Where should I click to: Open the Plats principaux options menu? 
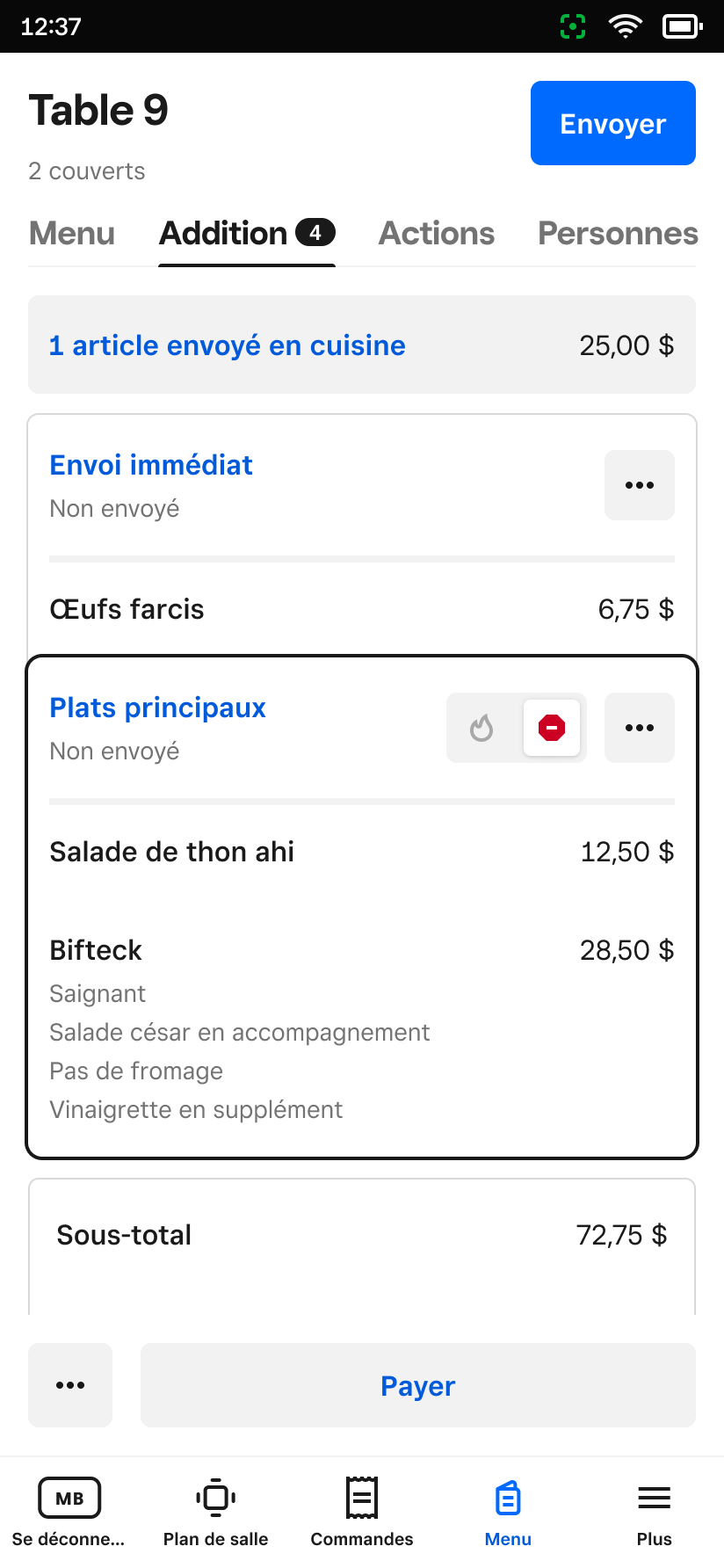coord(640,728)
